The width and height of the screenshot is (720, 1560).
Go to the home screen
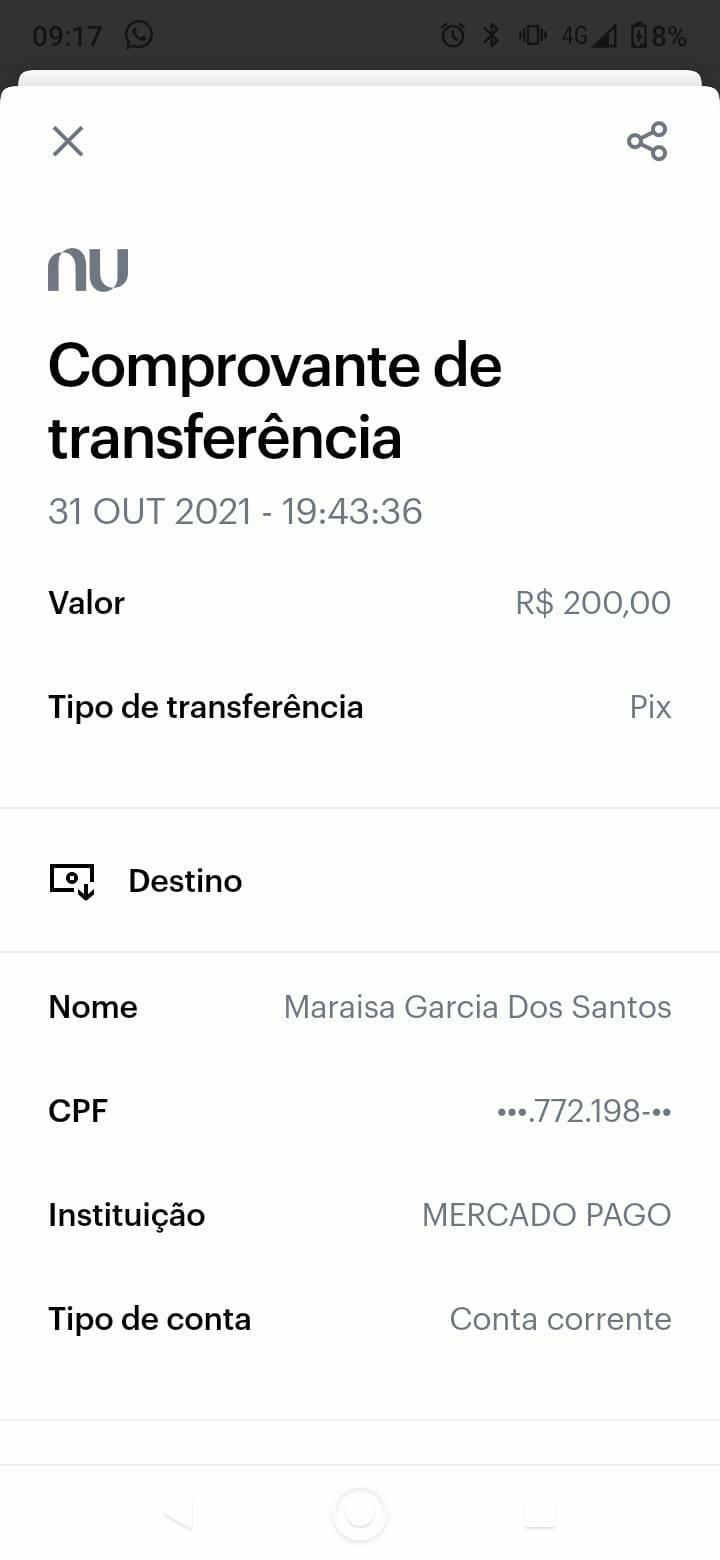click(x=359, y=1515)
